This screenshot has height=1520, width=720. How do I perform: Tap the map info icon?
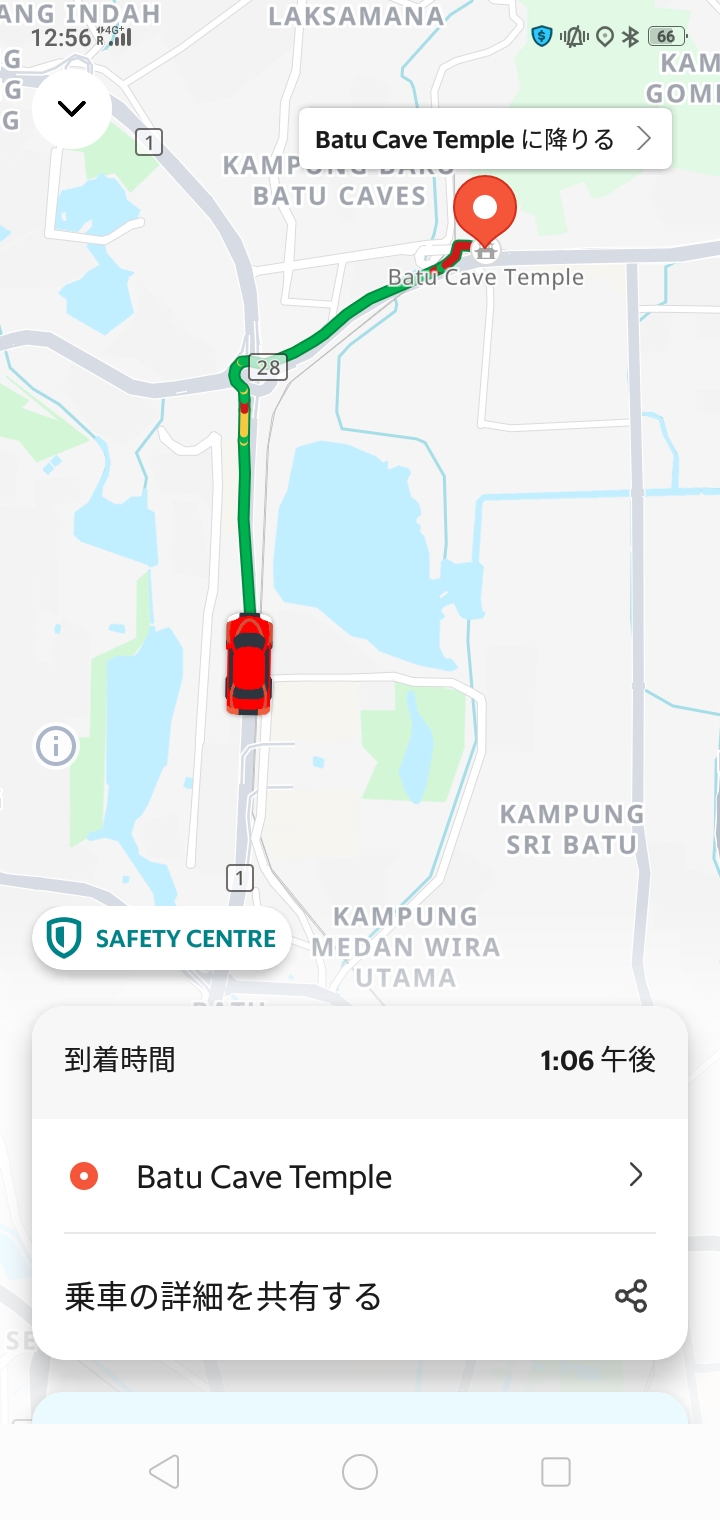click(56, 746)
